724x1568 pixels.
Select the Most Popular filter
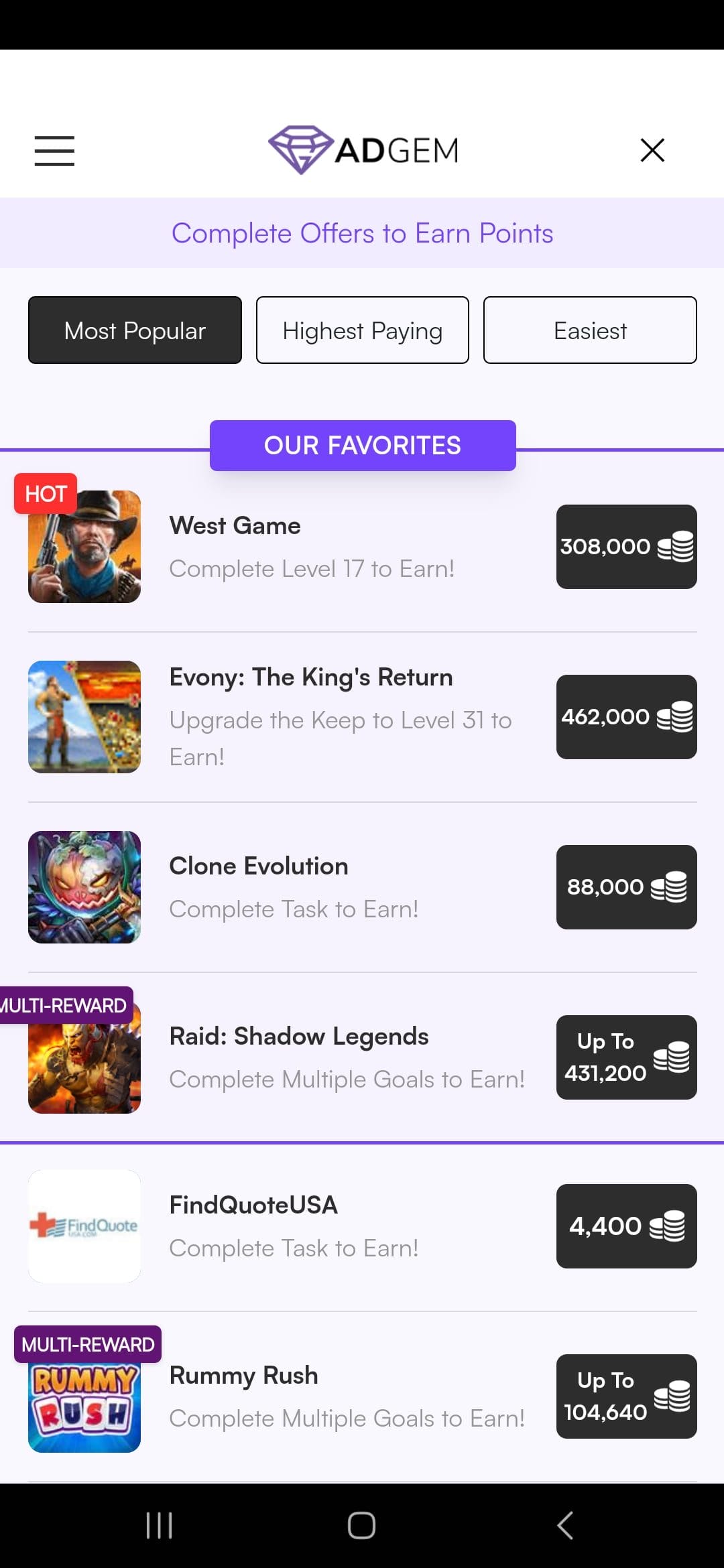[x=135, y=330]
